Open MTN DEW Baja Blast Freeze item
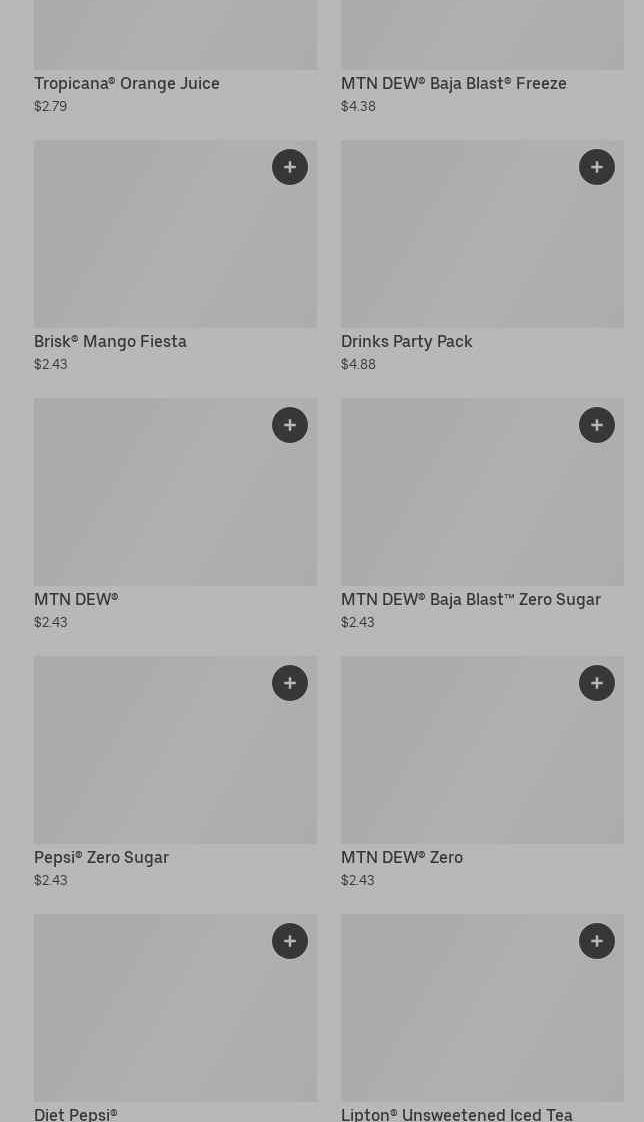644x1122 pixels. [453, 84]
